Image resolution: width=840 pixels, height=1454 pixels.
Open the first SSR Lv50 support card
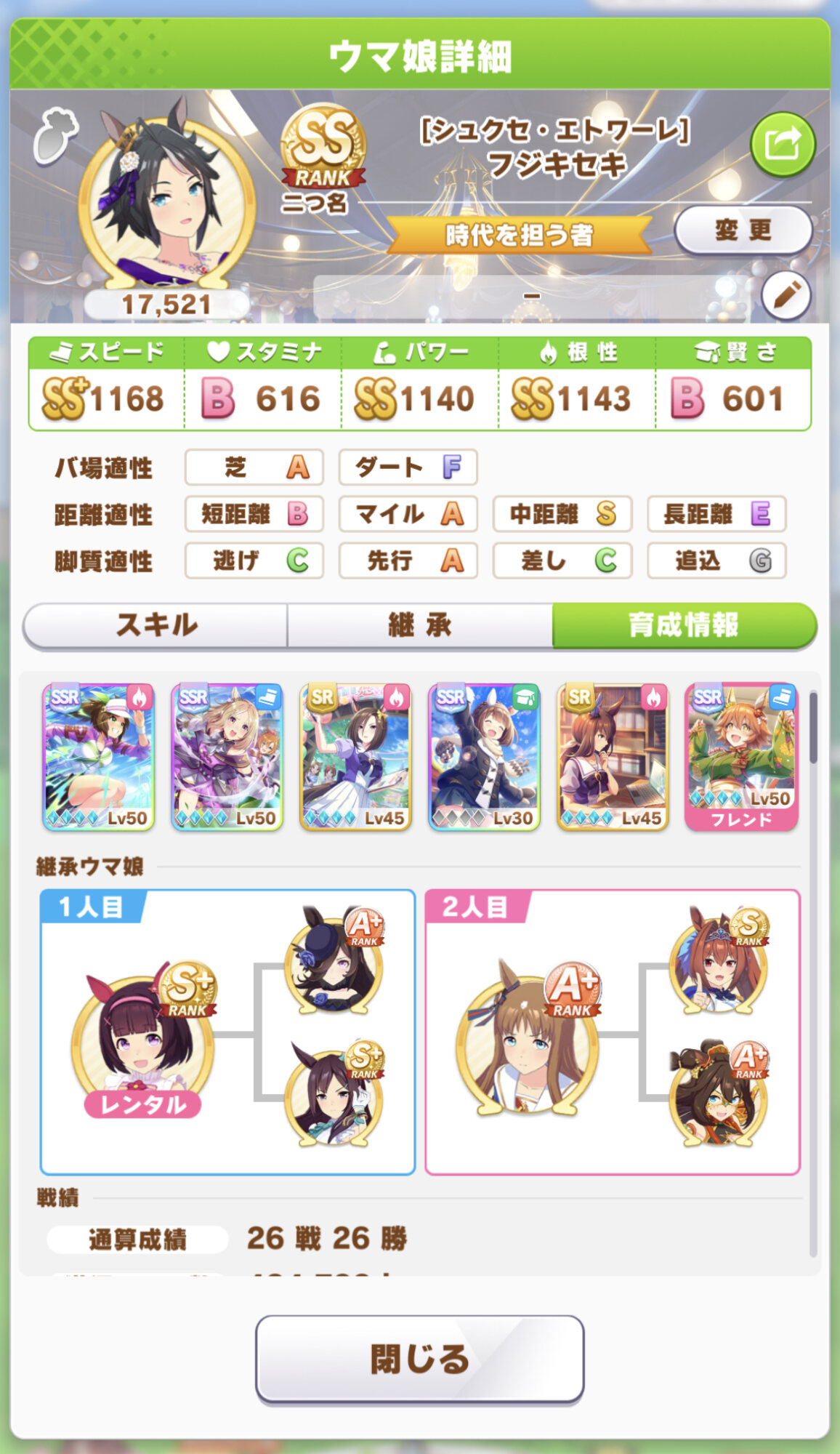point(99,756)
